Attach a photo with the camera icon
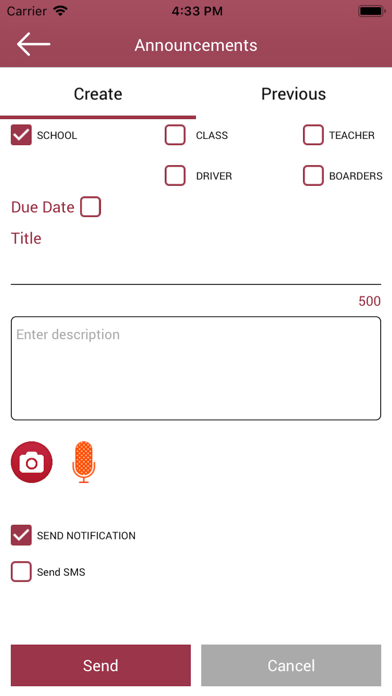 [32, 462]
